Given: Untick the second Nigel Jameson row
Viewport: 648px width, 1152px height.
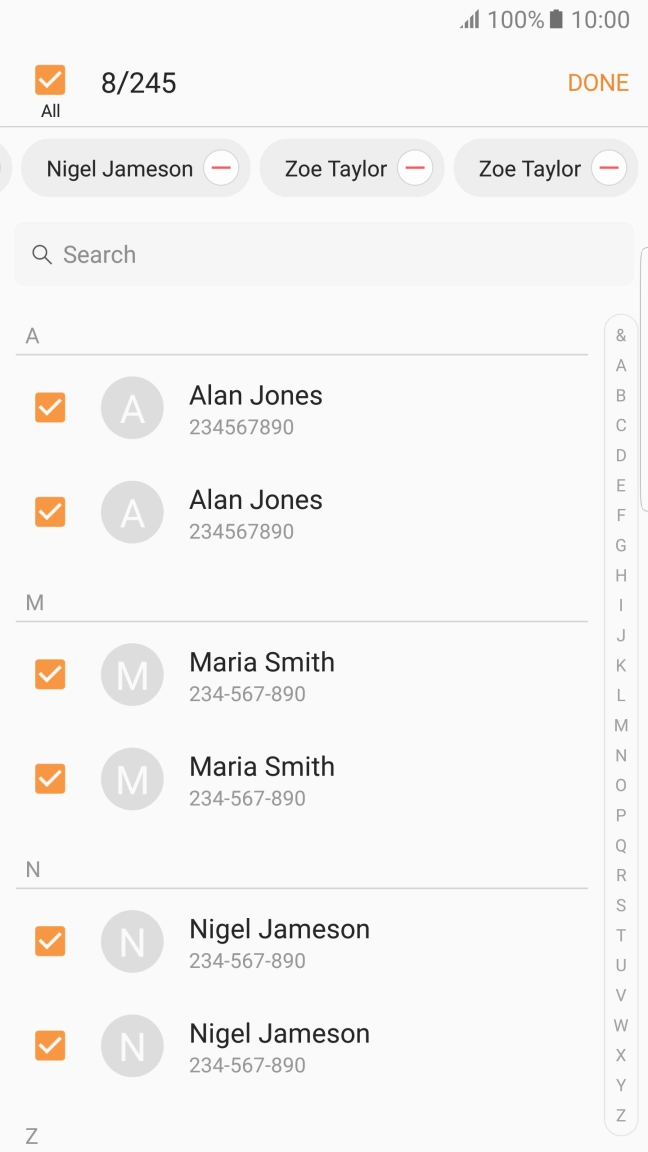Looking at the screenshot, I should pyautogui.click(x=50, y=1045).
